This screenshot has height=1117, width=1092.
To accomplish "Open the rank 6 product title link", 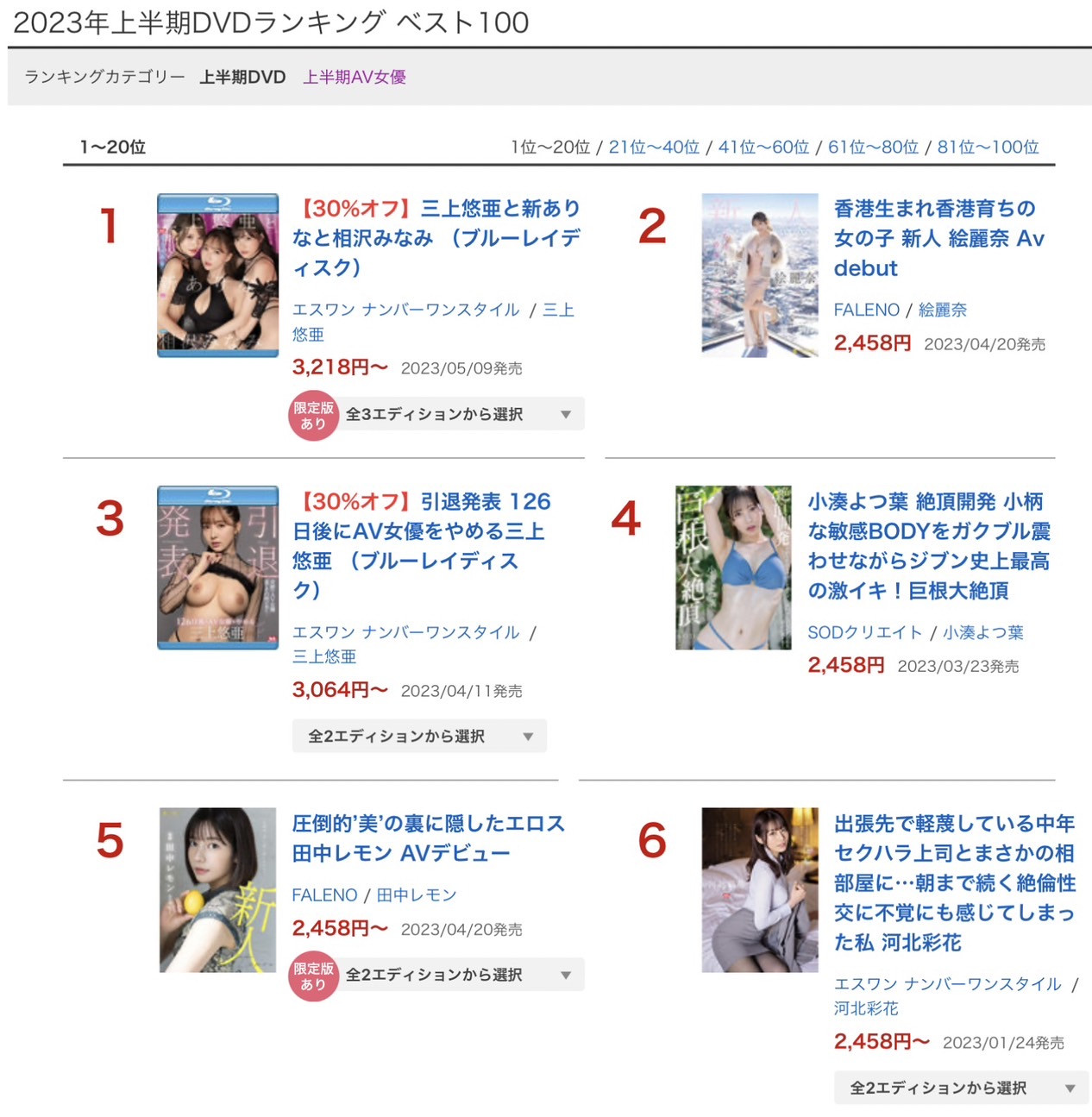I will 954,882.
